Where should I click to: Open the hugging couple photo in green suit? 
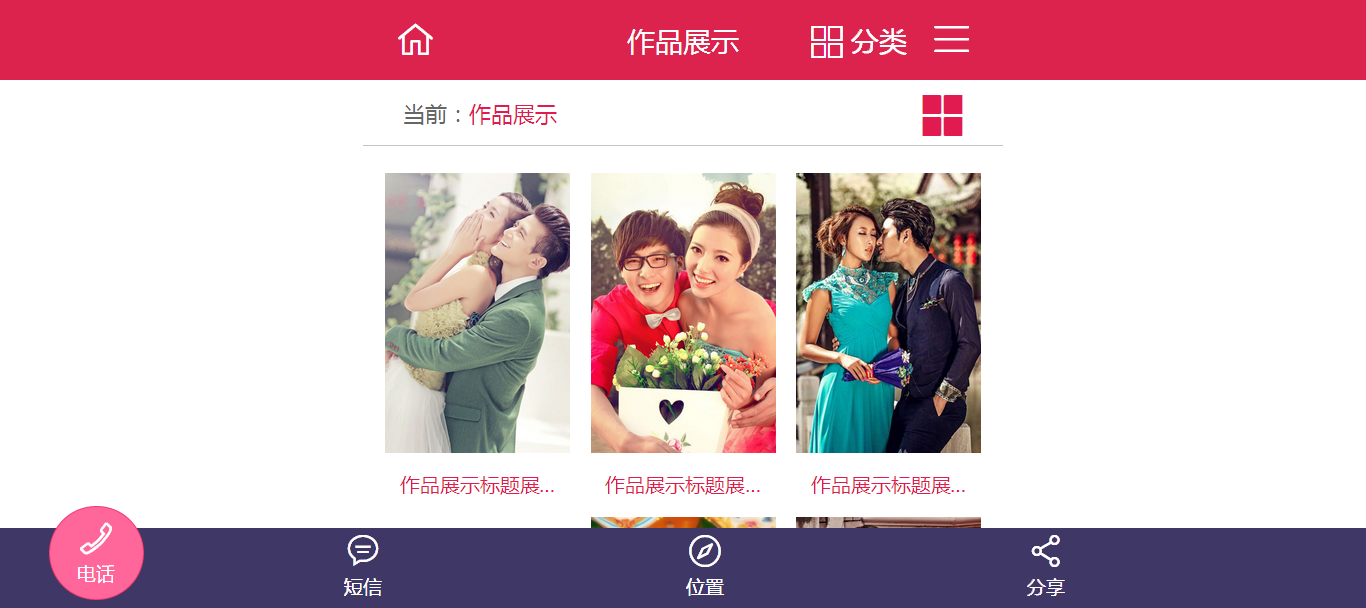(477, 312)
